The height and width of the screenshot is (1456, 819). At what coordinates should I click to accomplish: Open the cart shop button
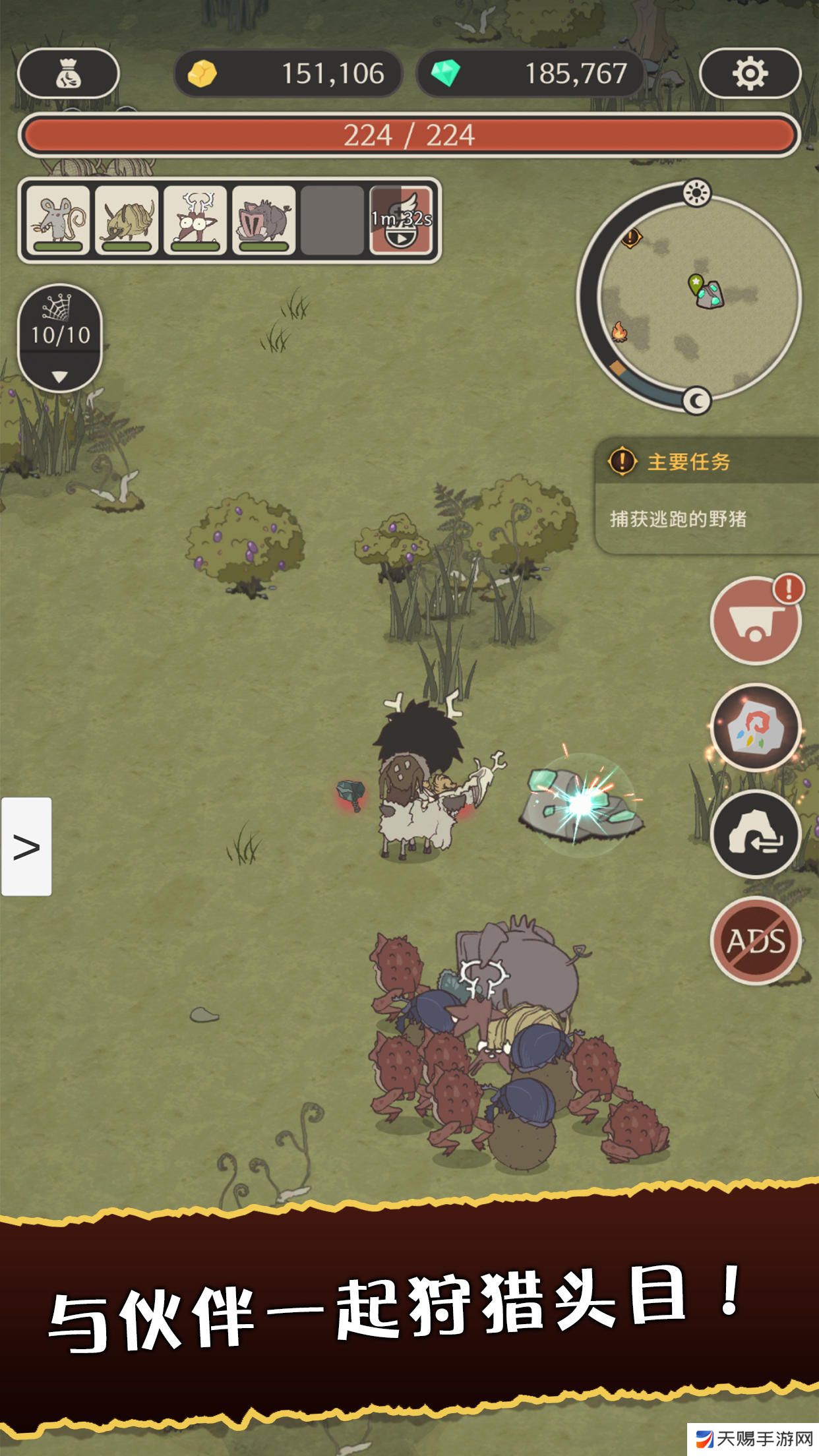tap(755, 620)
